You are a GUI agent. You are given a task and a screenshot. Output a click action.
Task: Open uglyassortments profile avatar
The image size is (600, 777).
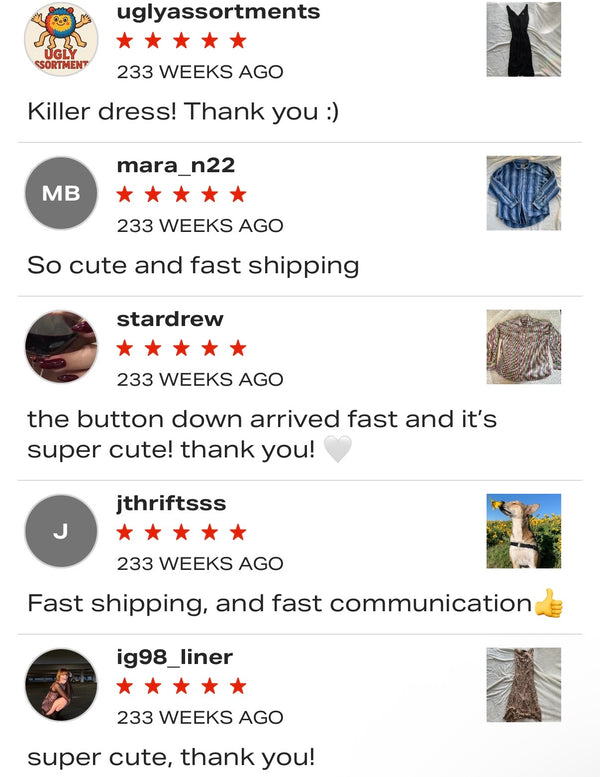coord(61,39)
